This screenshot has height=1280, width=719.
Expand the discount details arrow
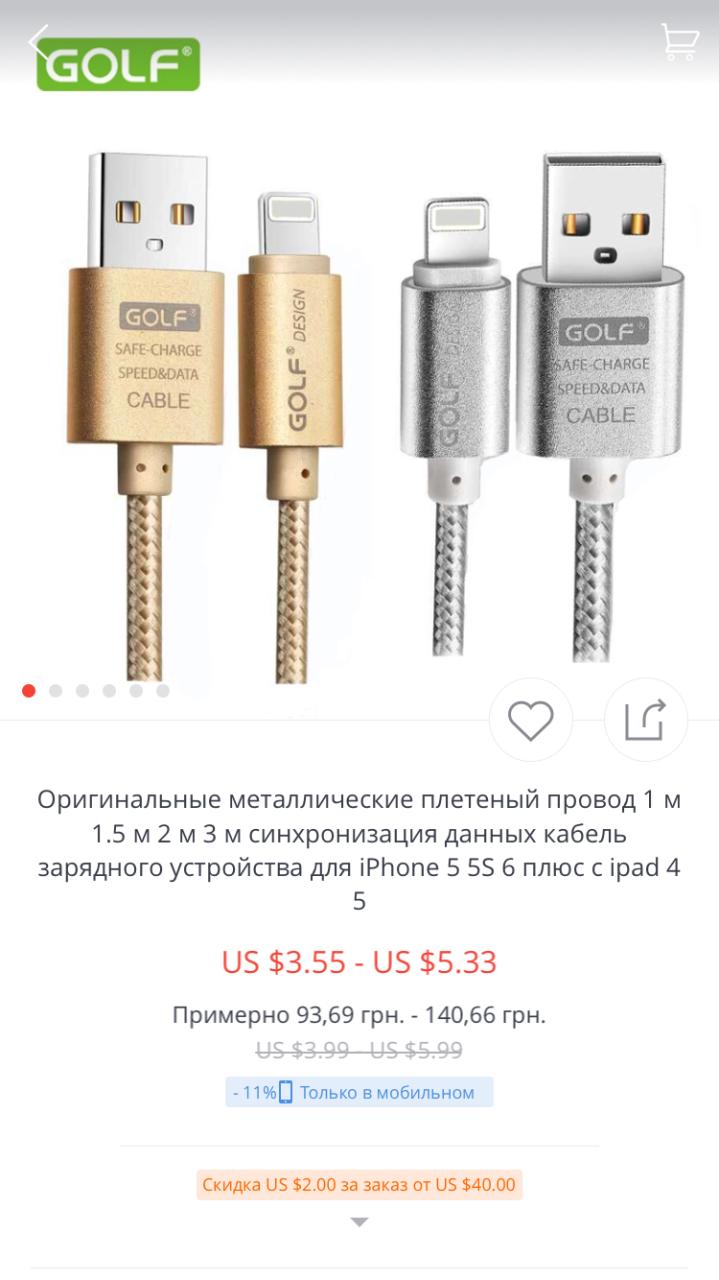(360, 1222)
